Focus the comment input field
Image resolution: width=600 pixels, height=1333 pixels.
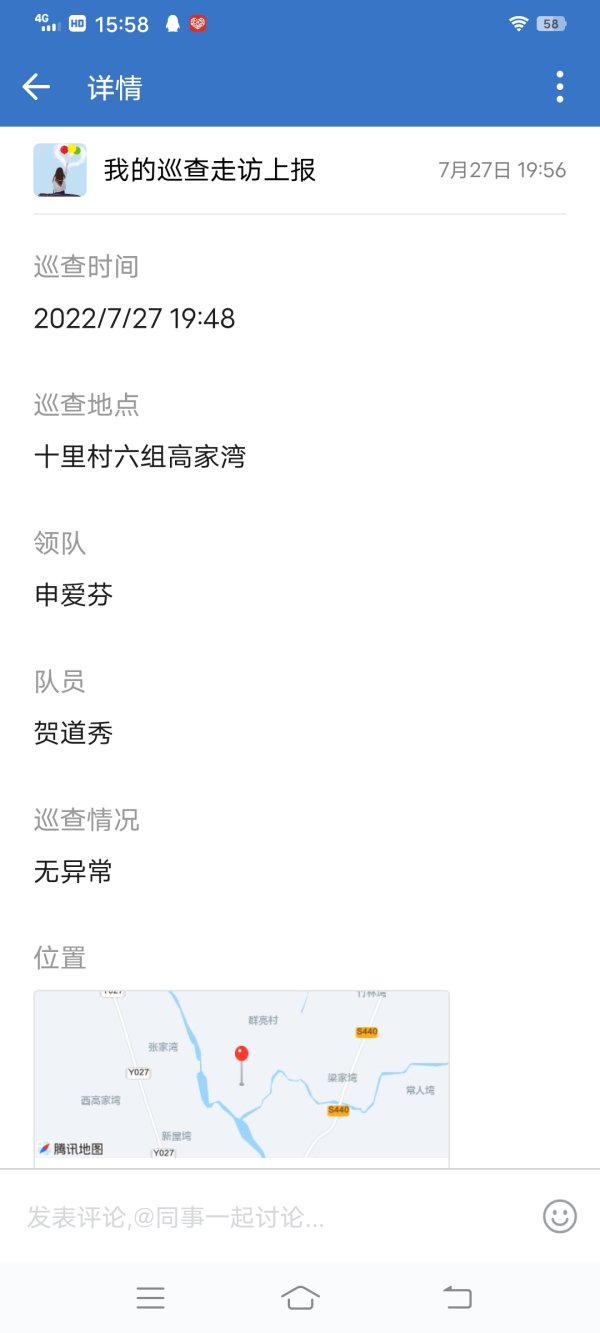tap(270, 1217)
